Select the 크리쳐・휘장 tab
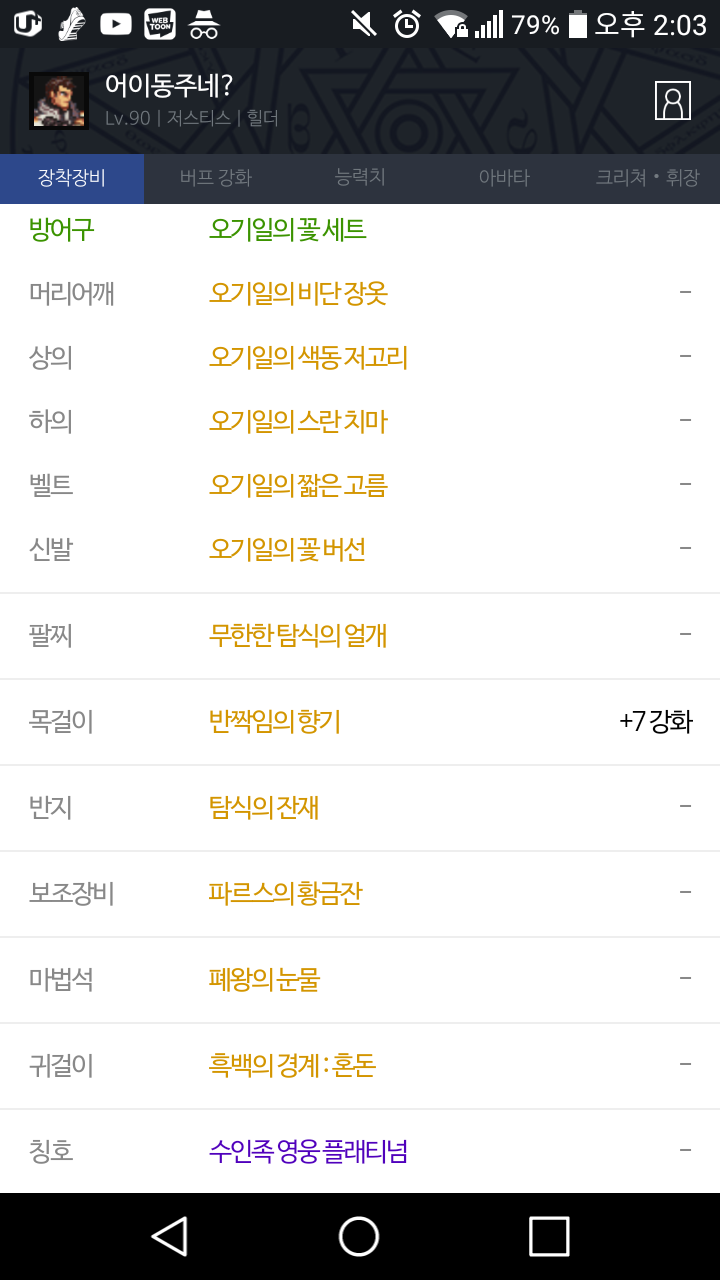Viewport: 720px width, 1280px height. click(x=648, y=178)
